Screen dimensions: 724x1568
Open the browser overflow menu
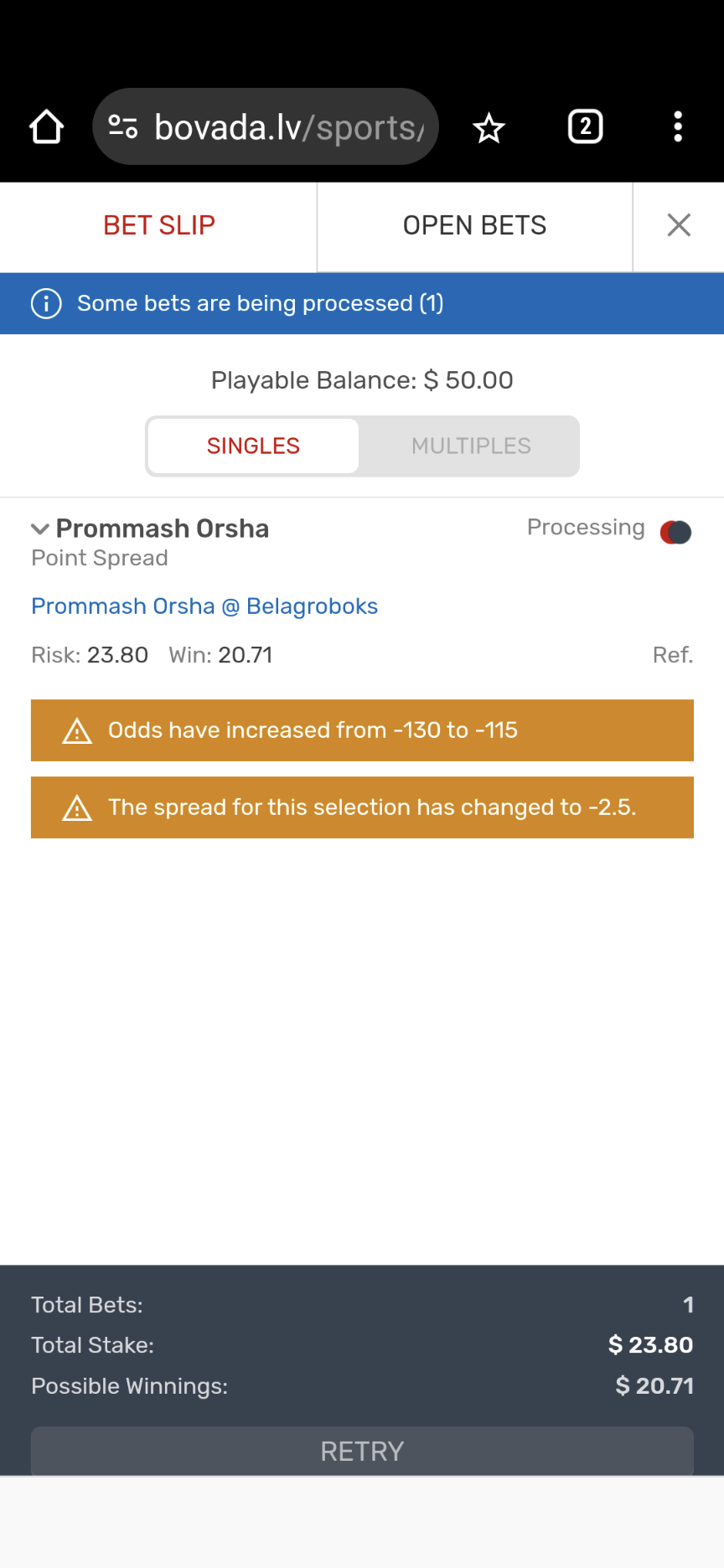click(678, 127)
